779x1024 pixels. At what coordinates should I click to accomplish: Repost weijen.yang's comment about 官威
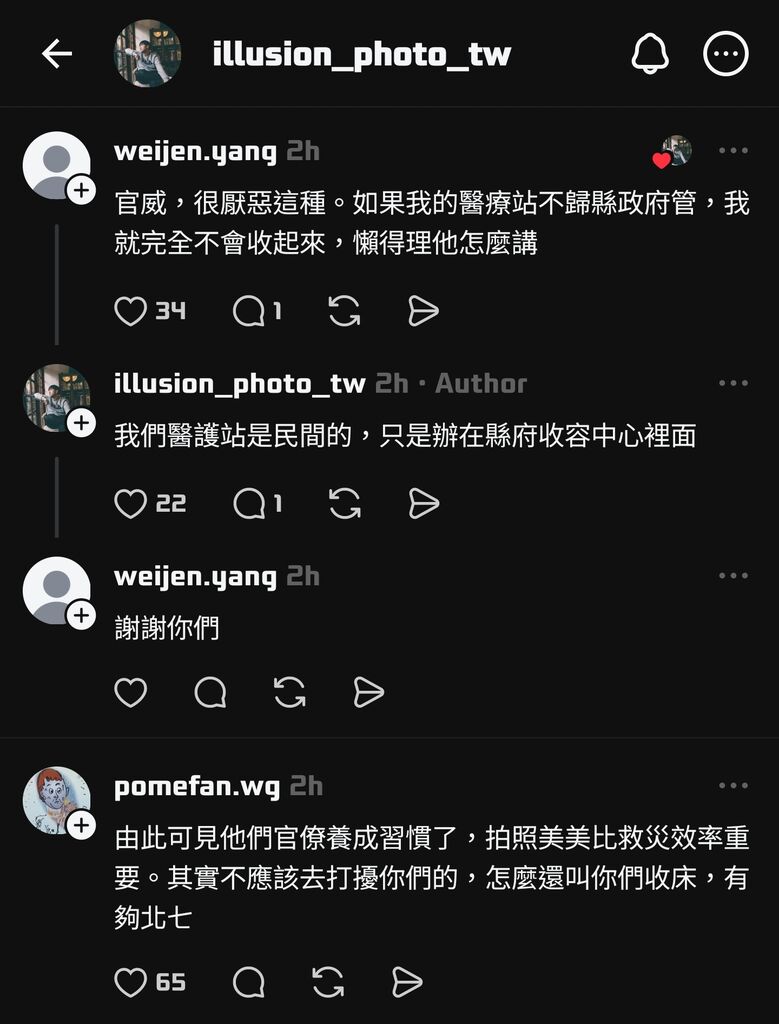coord(344,312)
